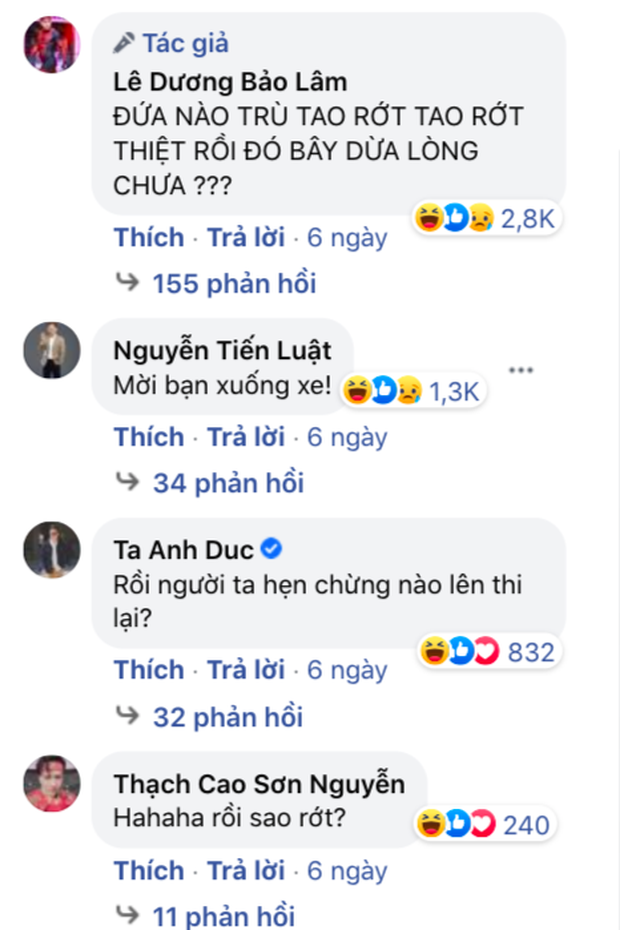
Task: Reply to Lê Dương Bảo Lâm's comment
Action: pyautogui.click(x=245, y=238)
